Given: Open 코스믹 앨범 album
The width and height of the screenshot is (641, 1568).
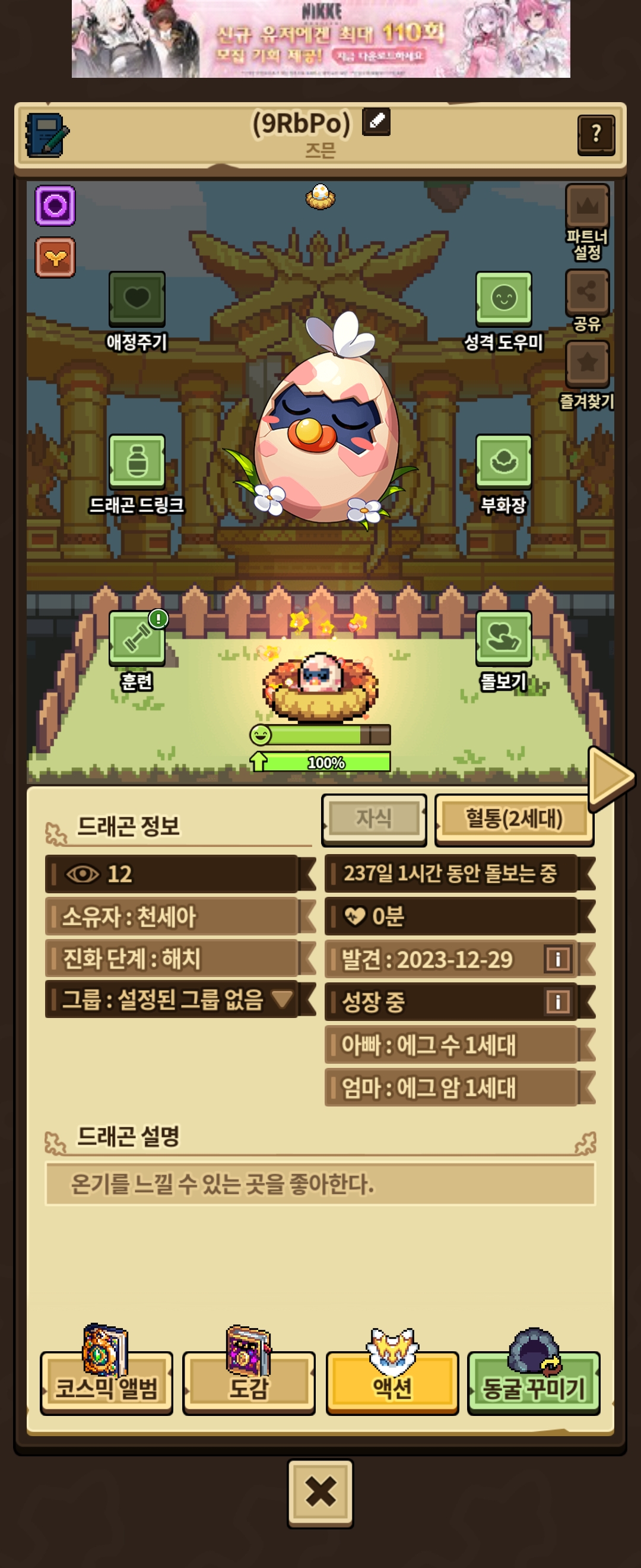Looking at the screenshot, I should [106, 1387].
